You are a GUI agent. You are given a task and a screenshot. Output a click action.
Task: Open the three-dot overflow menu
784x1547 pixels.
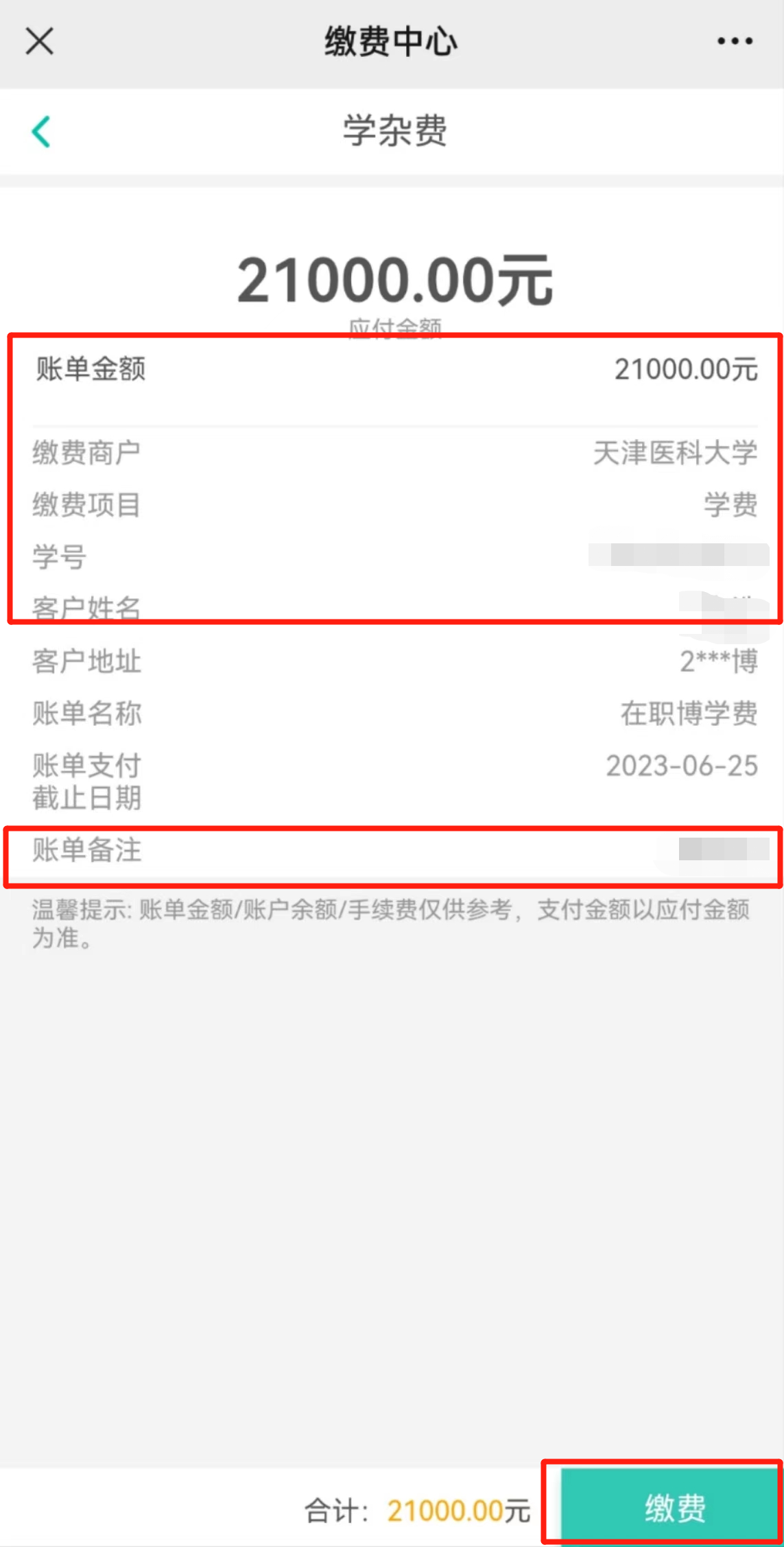click(x=735, y=41)
